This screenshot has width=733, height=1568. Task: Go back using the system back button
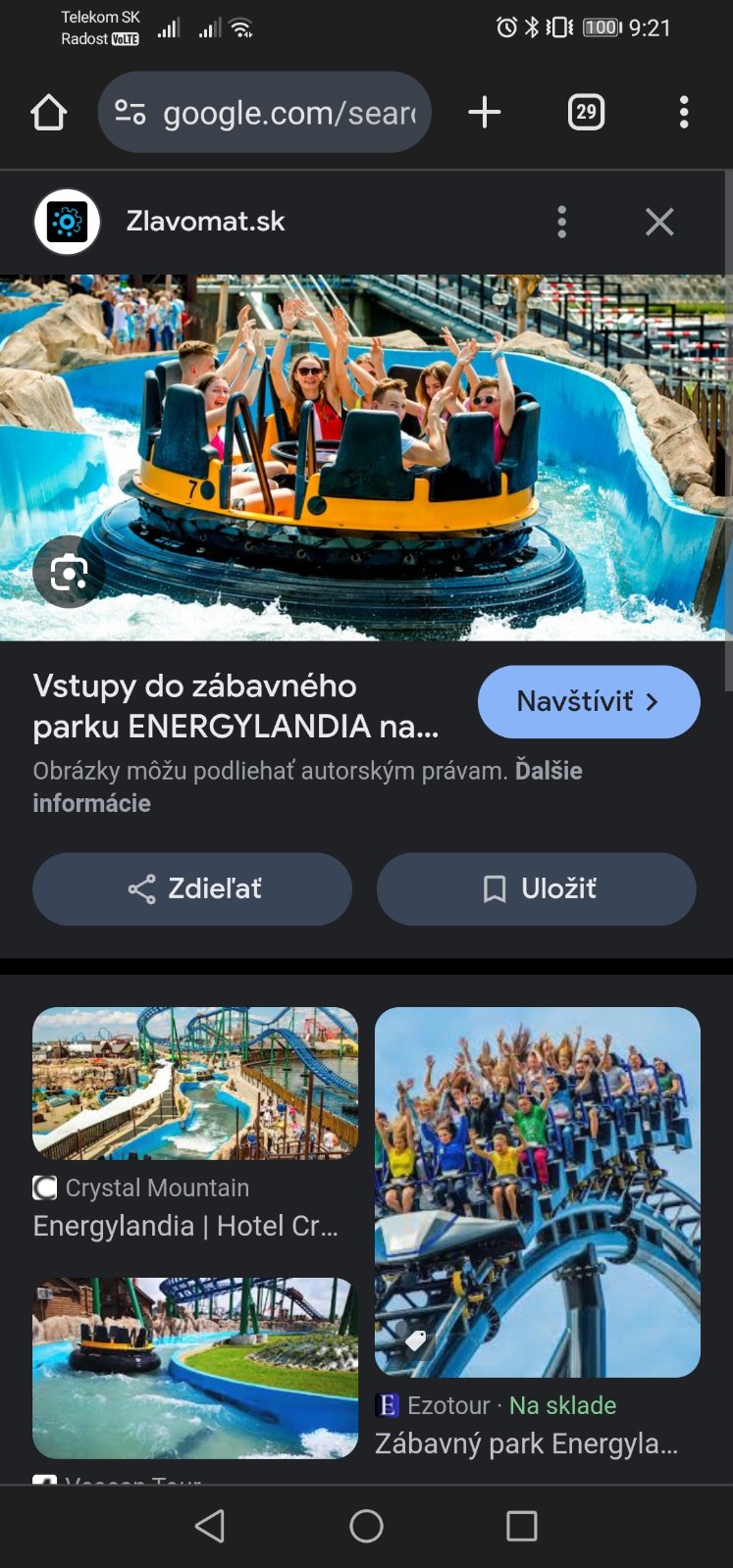(210, 1526)
